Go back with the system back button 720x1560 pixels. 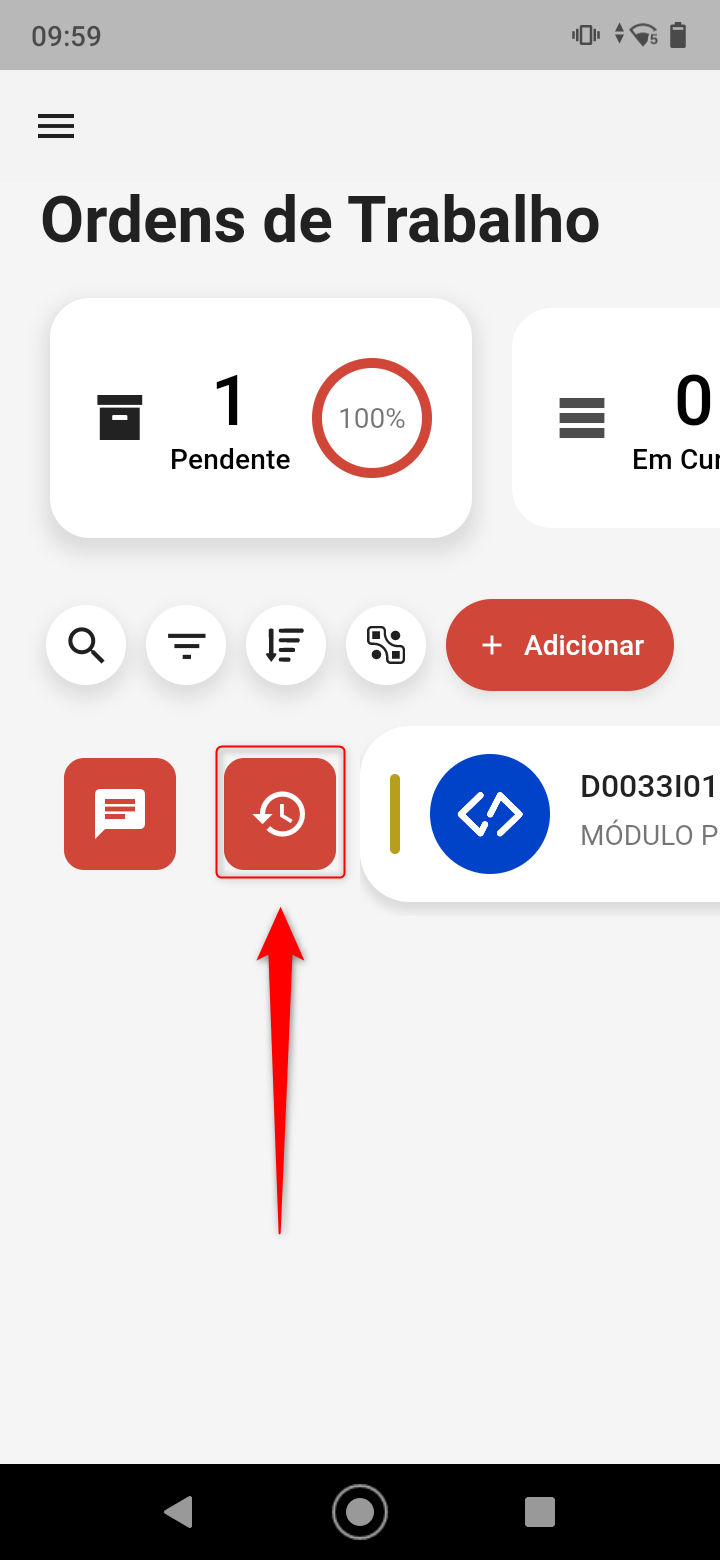click(x=179, y=1511)
